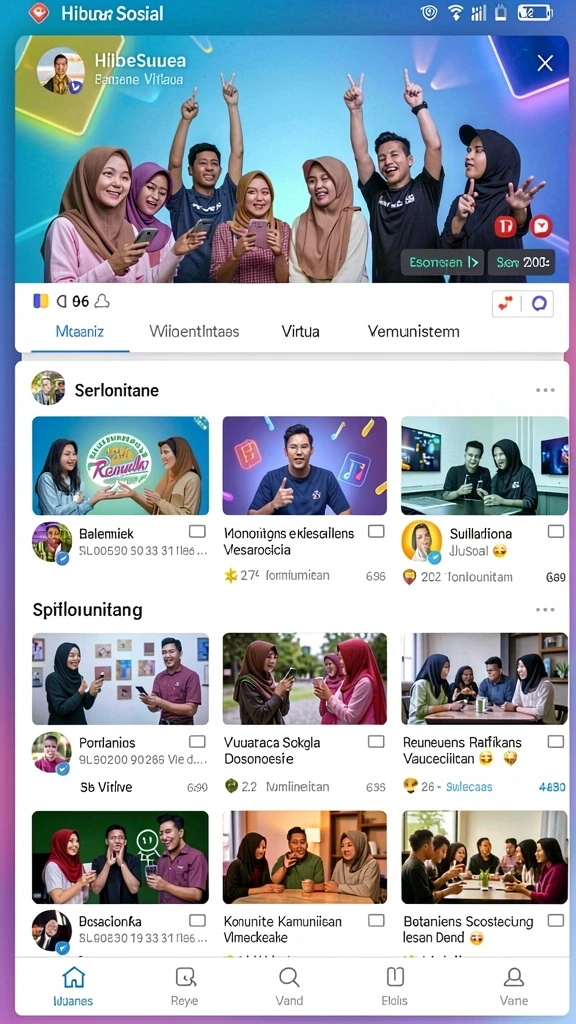Switch to the Wiioentlntaes tab
This screenshot has height=1024, width=576.
tap(194, 331)
